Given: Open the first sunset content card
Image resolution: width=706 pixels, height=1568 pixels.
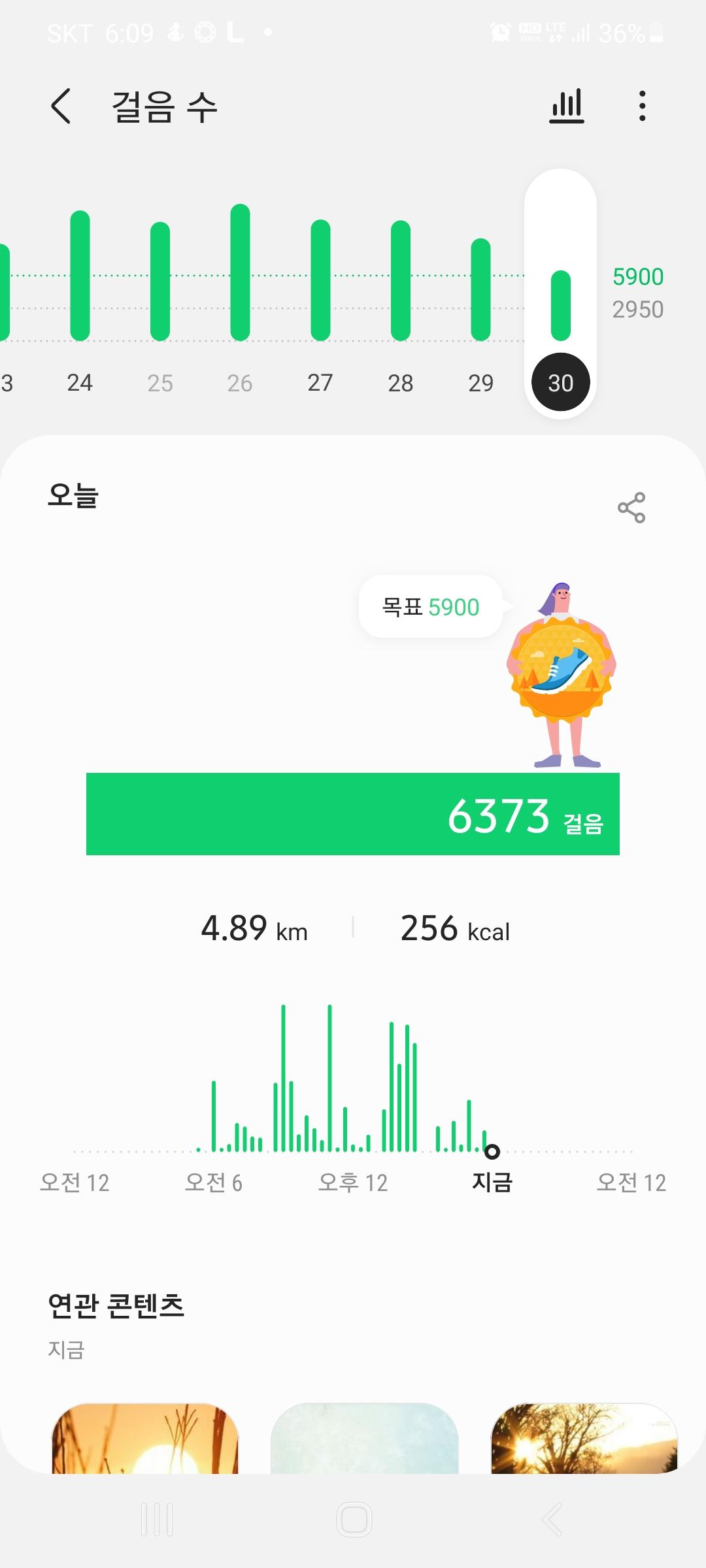Looking at the screenshot, I should pyautogui.click(x=145, y=1437).
